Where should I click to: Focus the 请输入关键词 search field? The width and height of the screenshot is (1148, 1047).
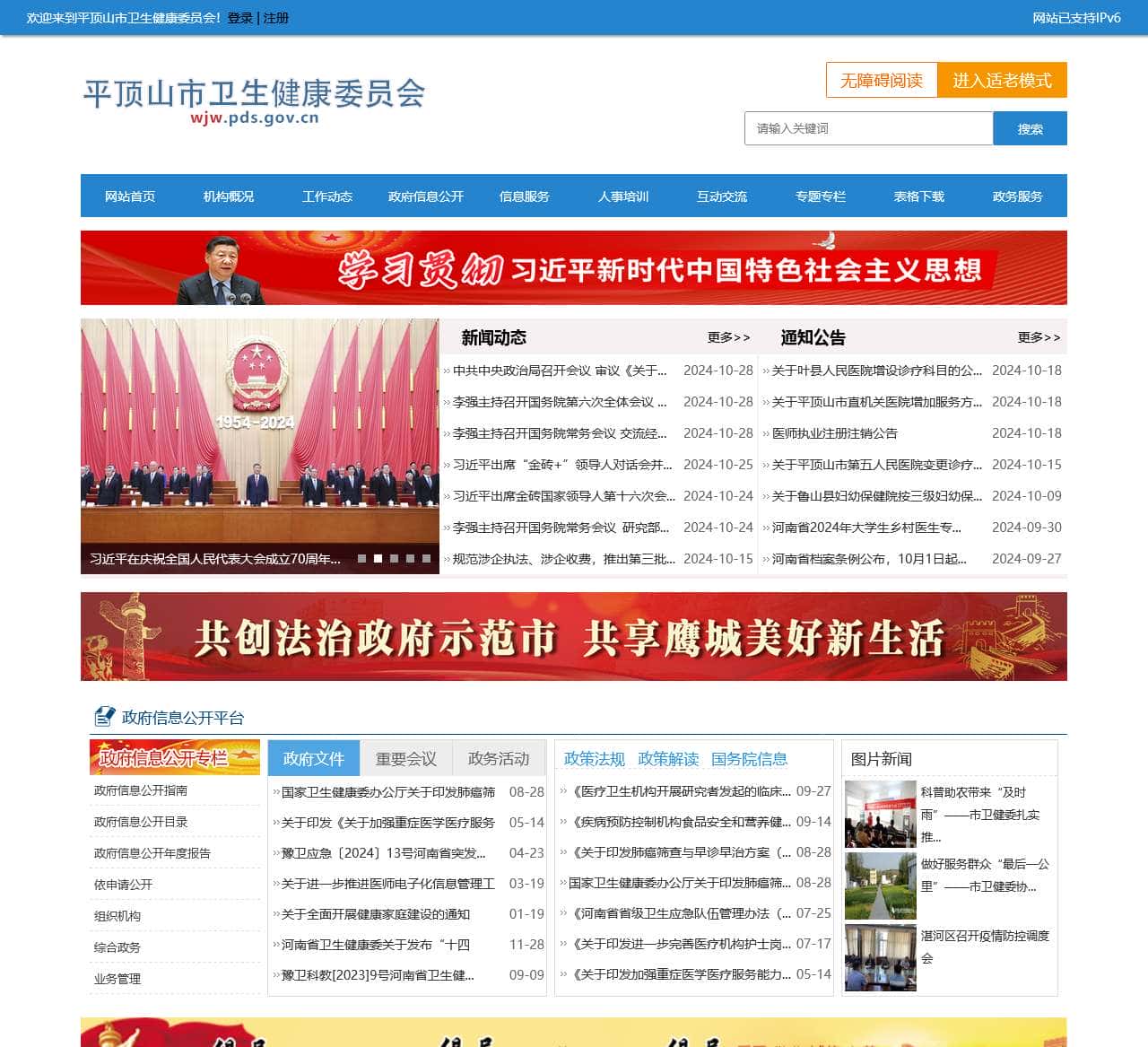tap(868, 128)
